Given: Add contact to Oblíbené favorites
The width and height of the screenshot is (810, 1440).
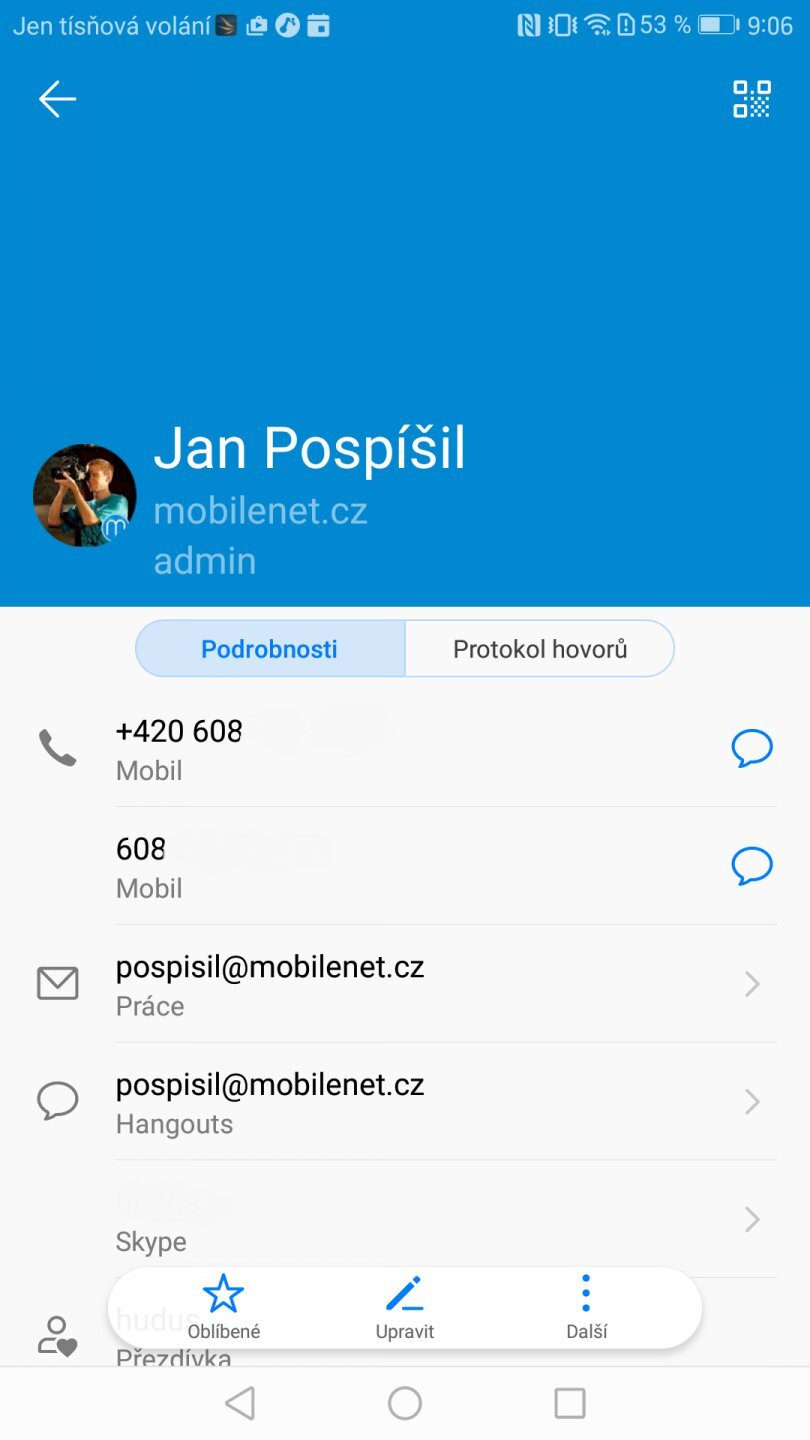Looking at the screenshot, I should [223, 1307].
